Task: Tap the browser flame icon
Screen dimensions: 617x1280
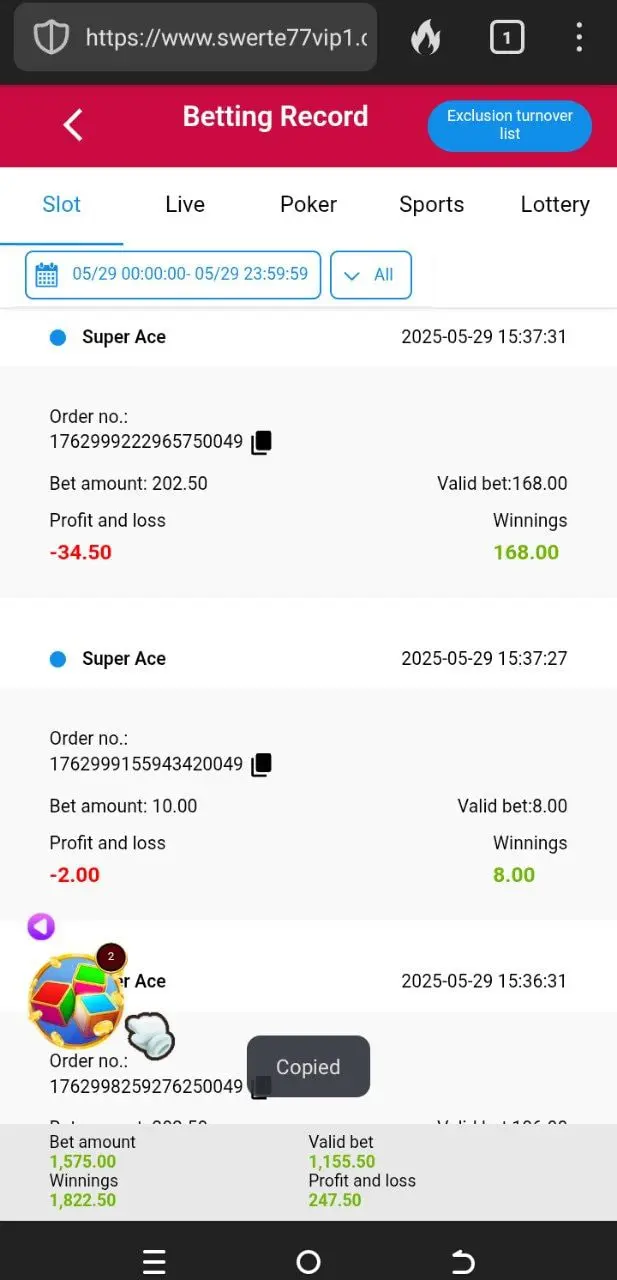Action: (426, 39)
